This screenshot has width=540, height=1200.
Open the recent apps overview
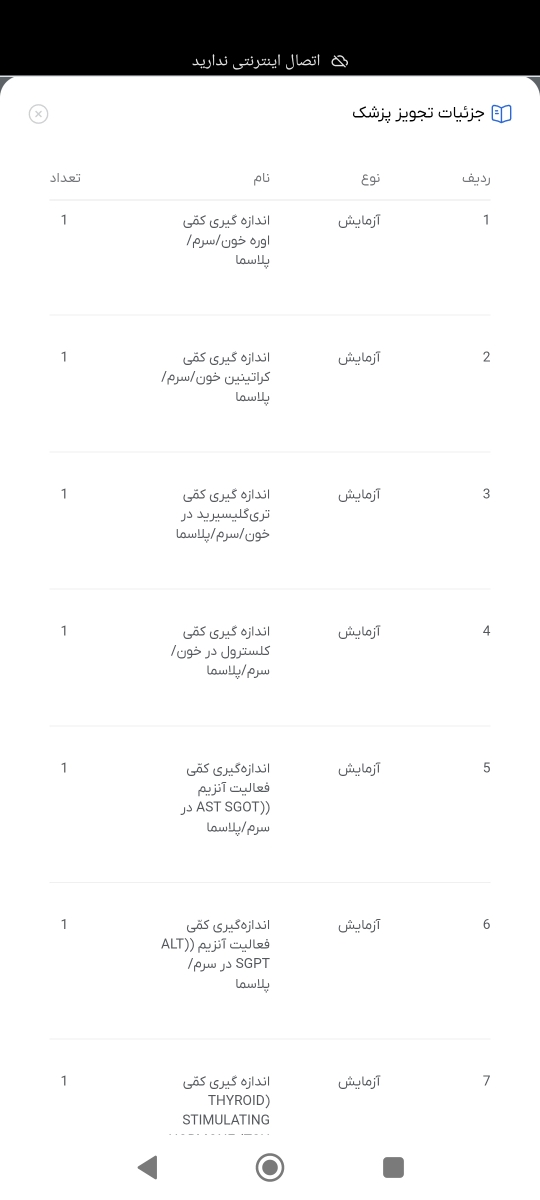click(393, 1166)
